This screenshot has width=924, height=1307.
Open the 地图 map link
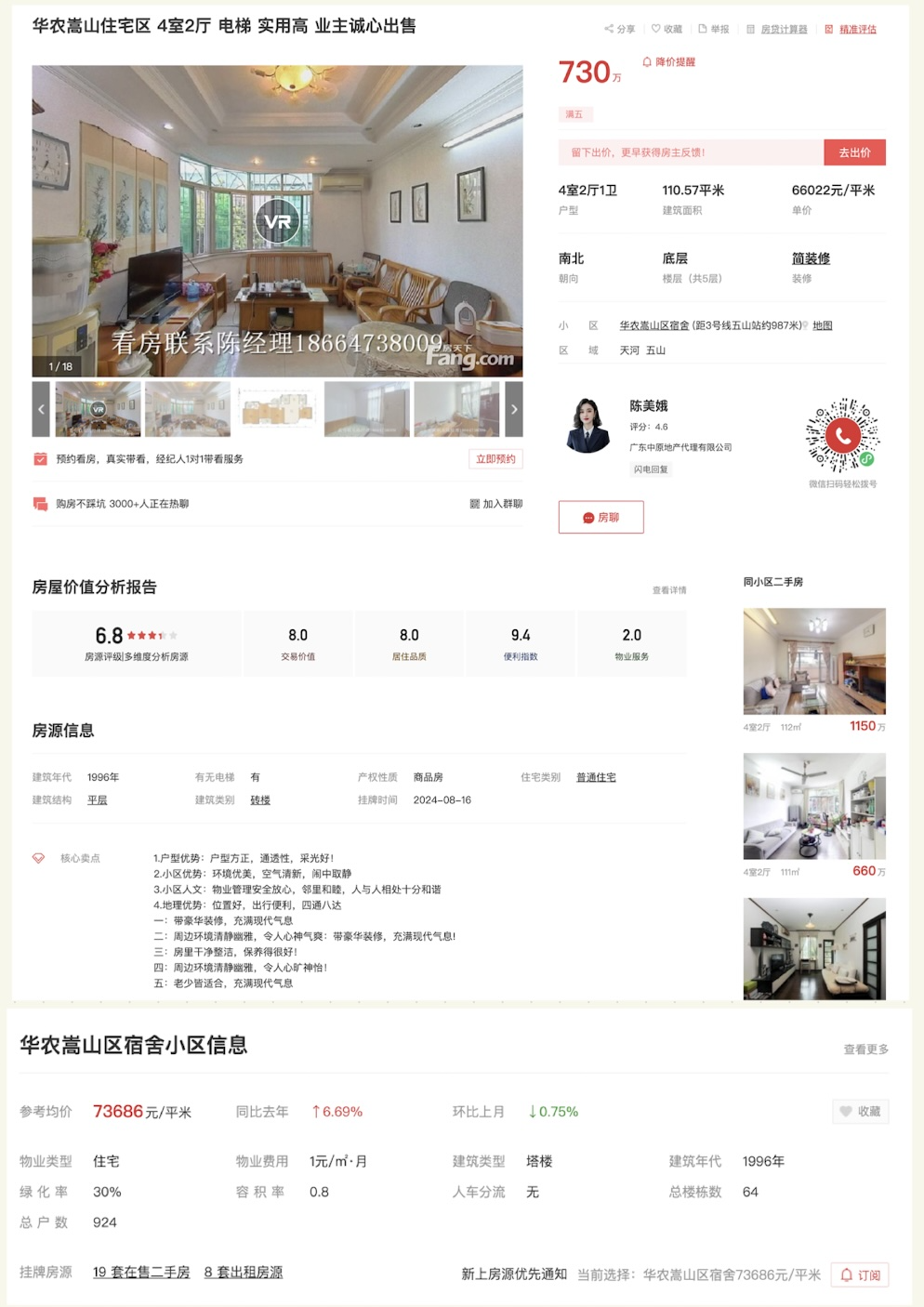click(x=823, y=325)
